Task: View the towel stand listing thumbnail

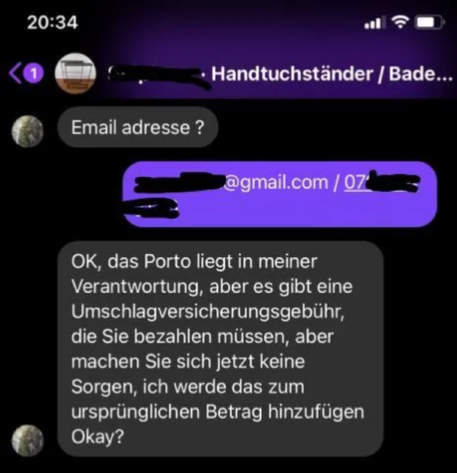Action: click(x=75, y=73)
